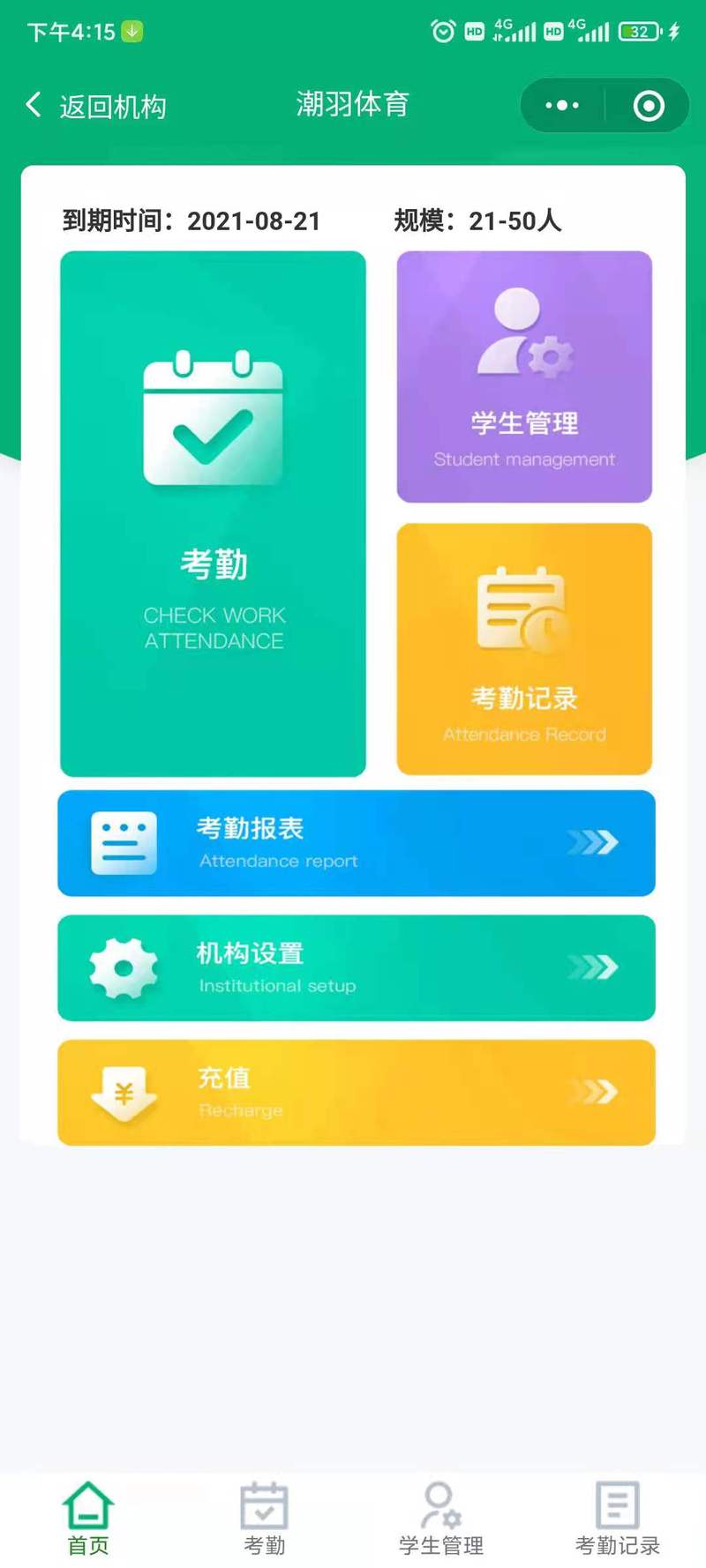Switch to the 考勤 bottom tab

pyautogui.click(x=265, y=1519)
